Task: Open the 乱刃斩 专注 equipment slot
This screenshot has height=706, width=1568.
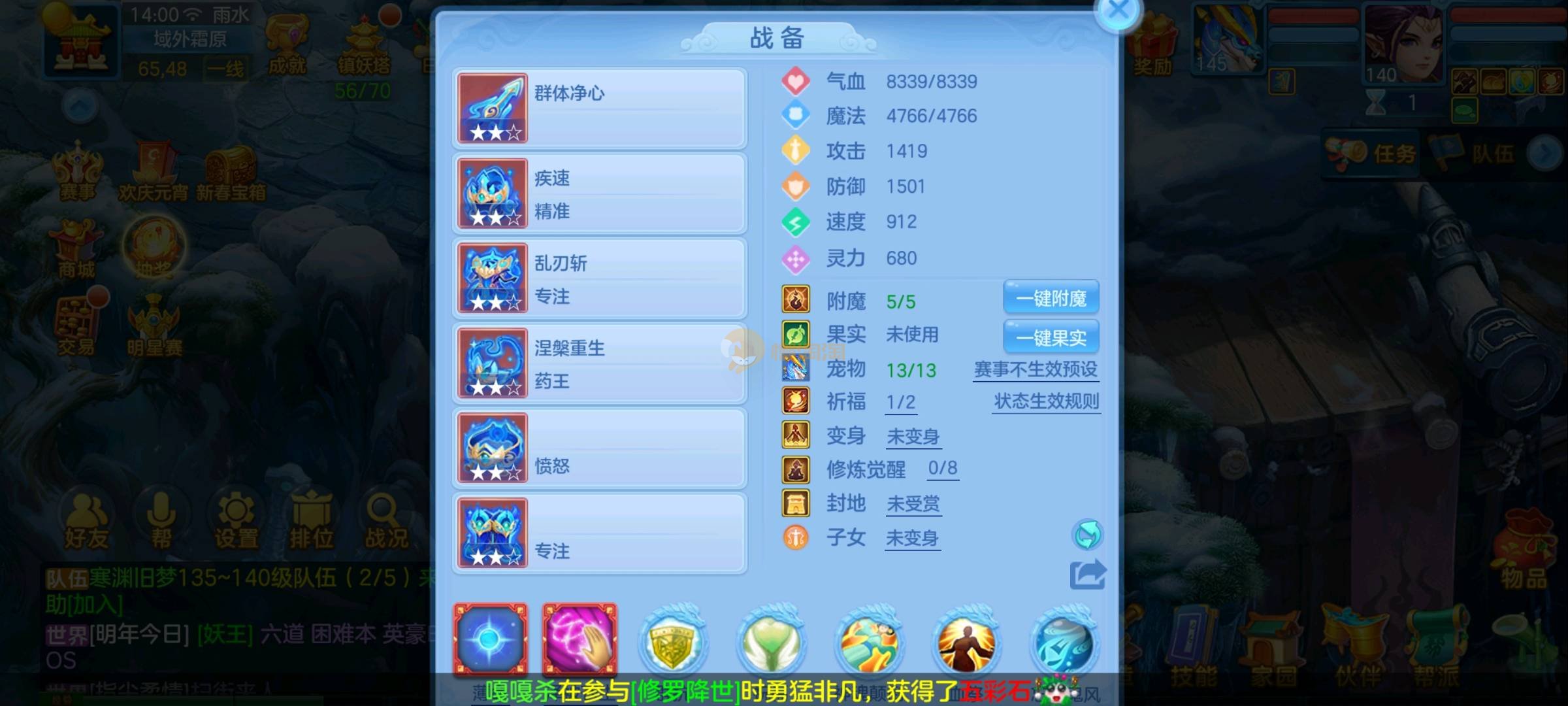Action: pos(599,278)
